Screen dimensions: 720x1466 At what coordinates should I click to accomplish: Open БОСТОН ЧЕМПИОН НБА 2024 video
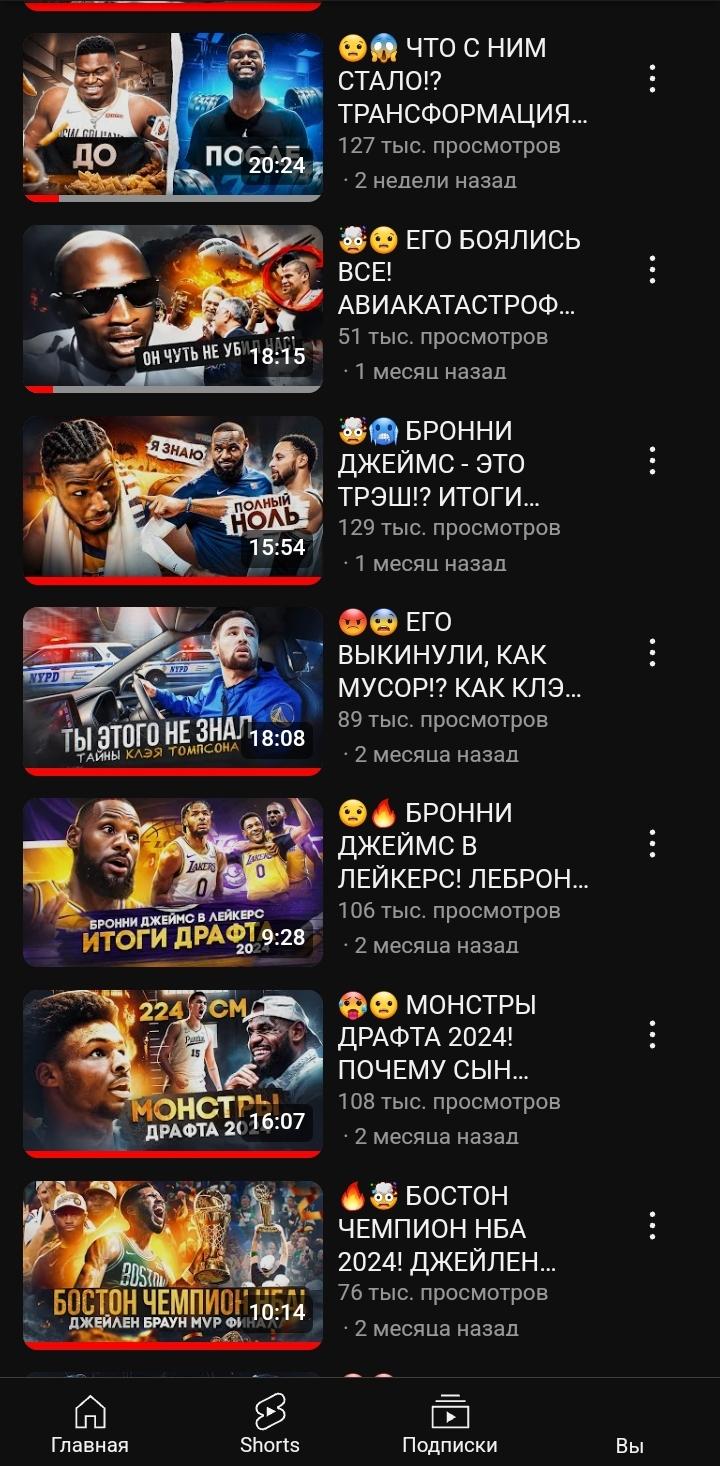(x=173, y=1265)
